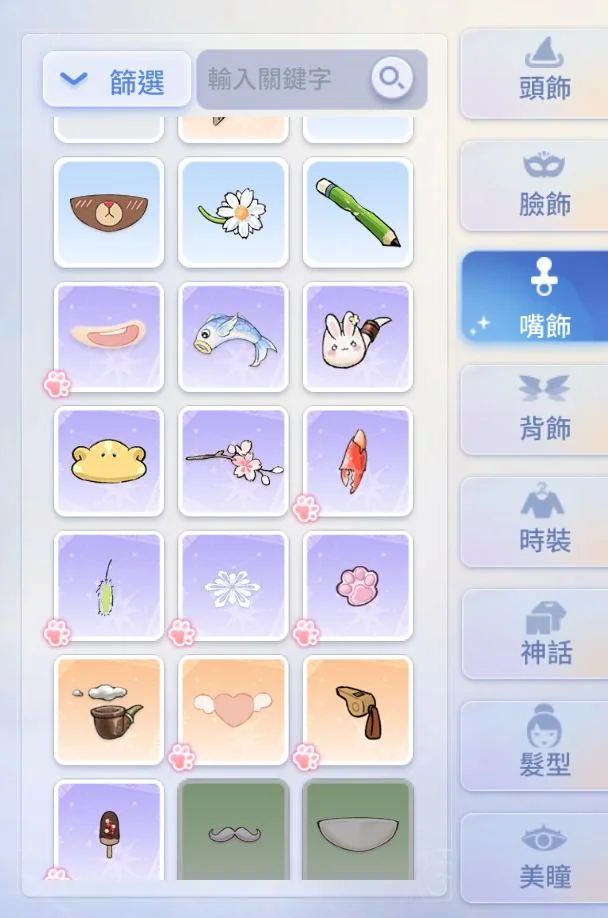Expand the 篩選 filter dropdown

click(x=116, y=80)
